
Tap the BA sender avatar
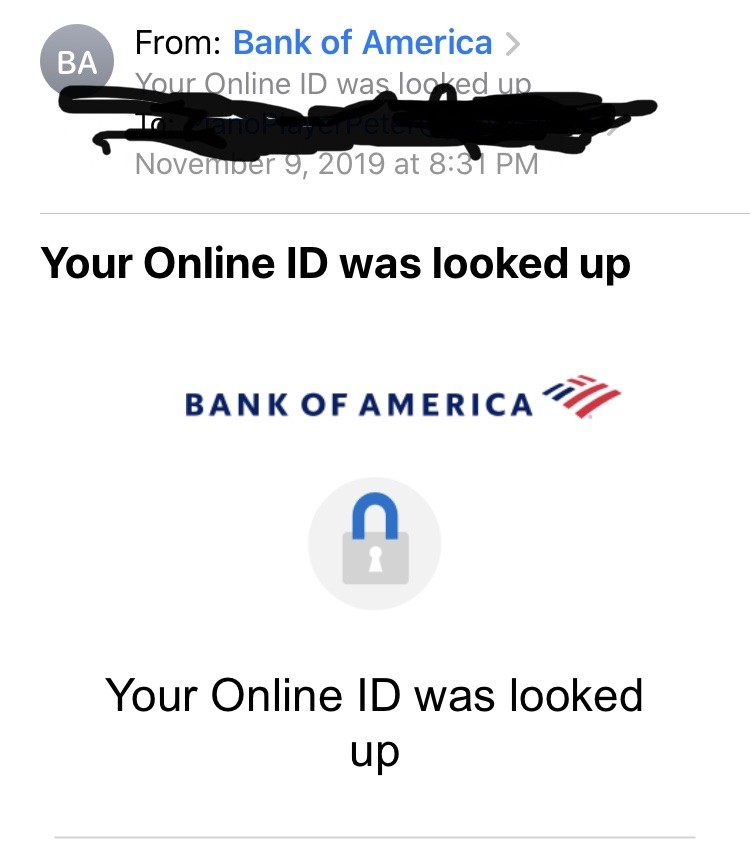point(76,62)
